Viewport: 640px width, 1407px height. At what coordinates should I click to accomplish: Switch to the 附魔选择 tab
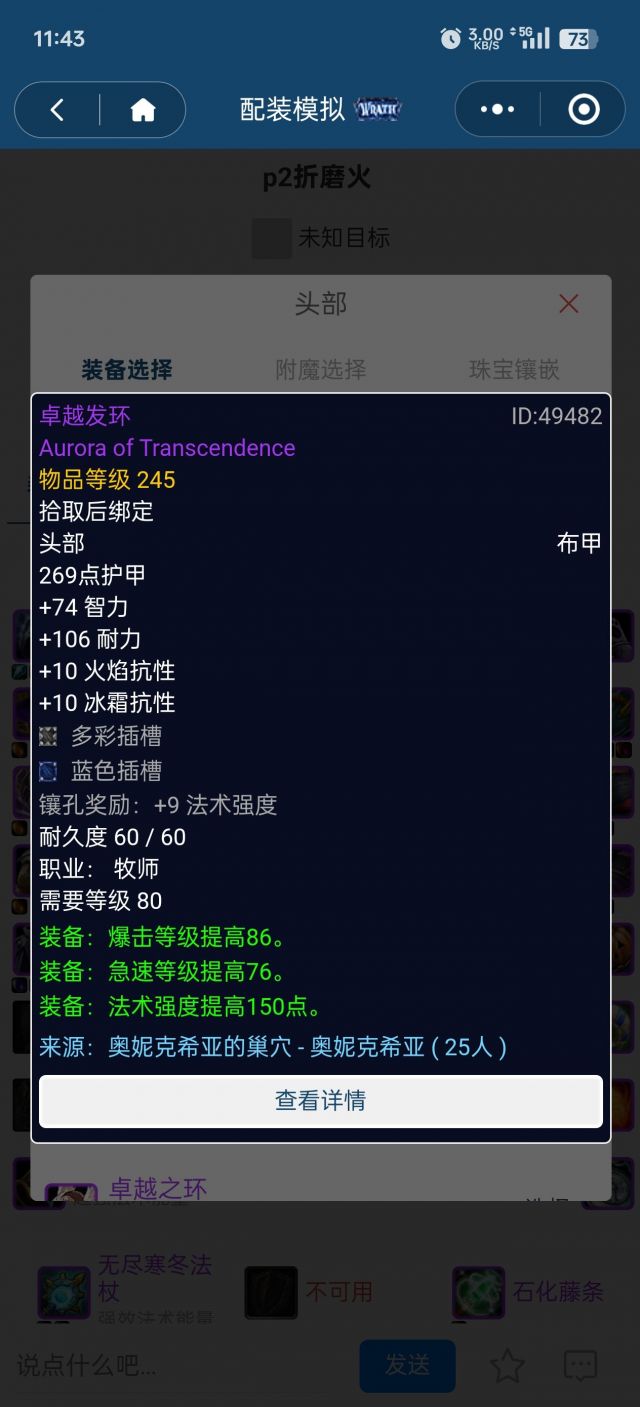tap(320, 369)
